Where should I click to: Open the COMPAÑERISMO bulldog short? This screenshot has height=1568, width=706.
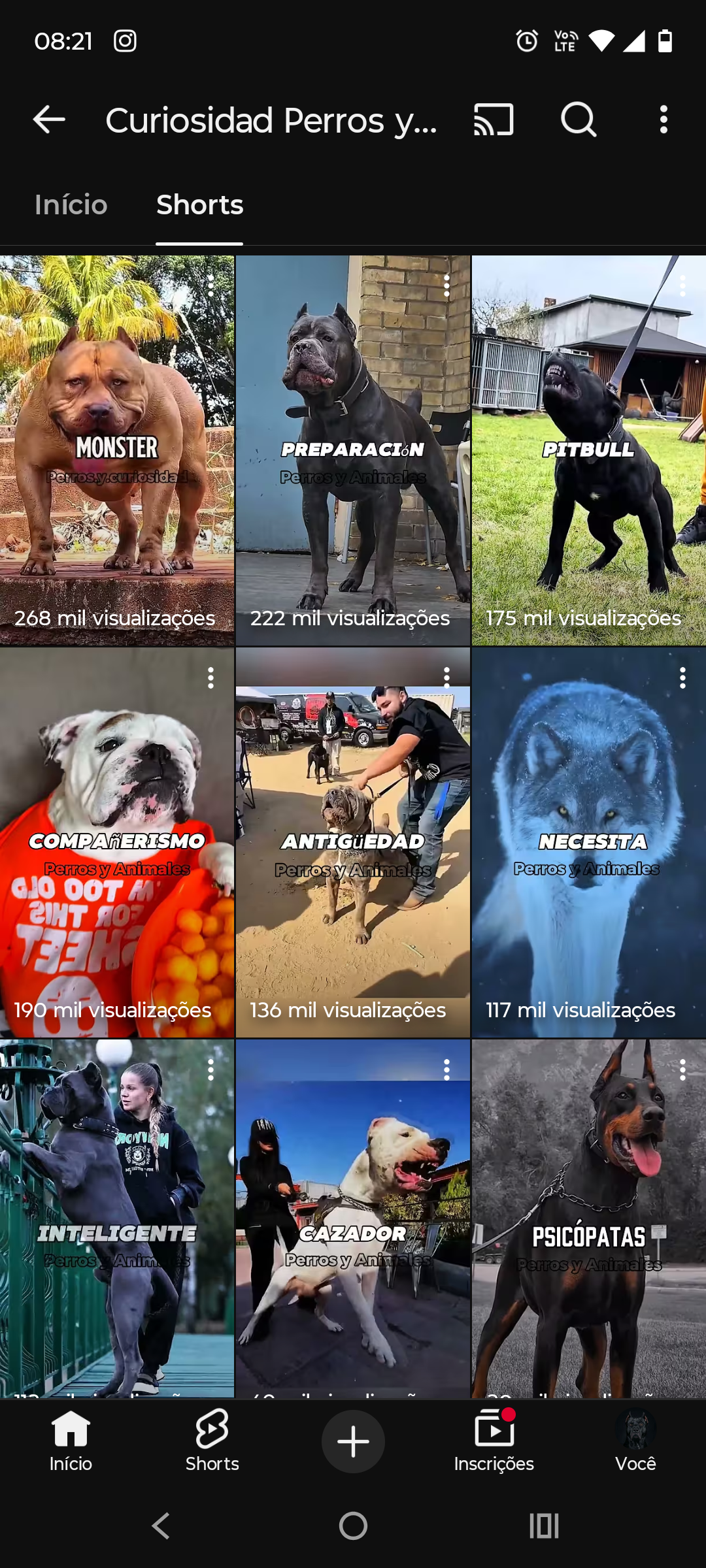point(116,843)
